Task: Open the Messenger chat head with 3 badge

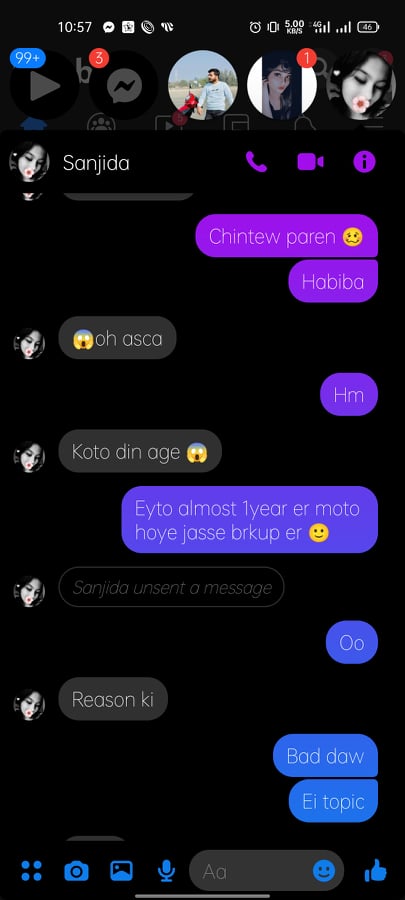Action: (124, 86)
